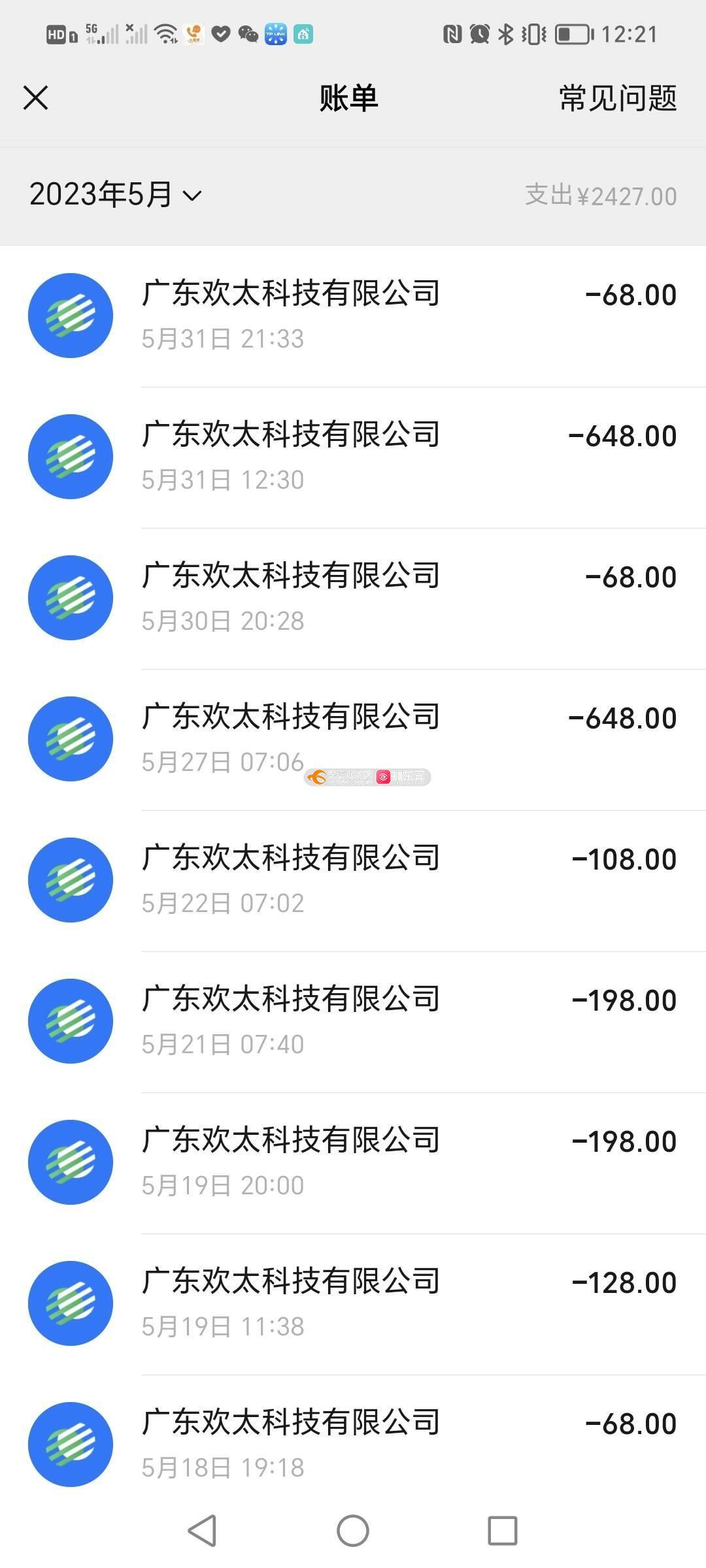Screen dimensions: 706x1568
Task: Open the 5月21日 07:40 transaction
Action: coord(353,1022)
